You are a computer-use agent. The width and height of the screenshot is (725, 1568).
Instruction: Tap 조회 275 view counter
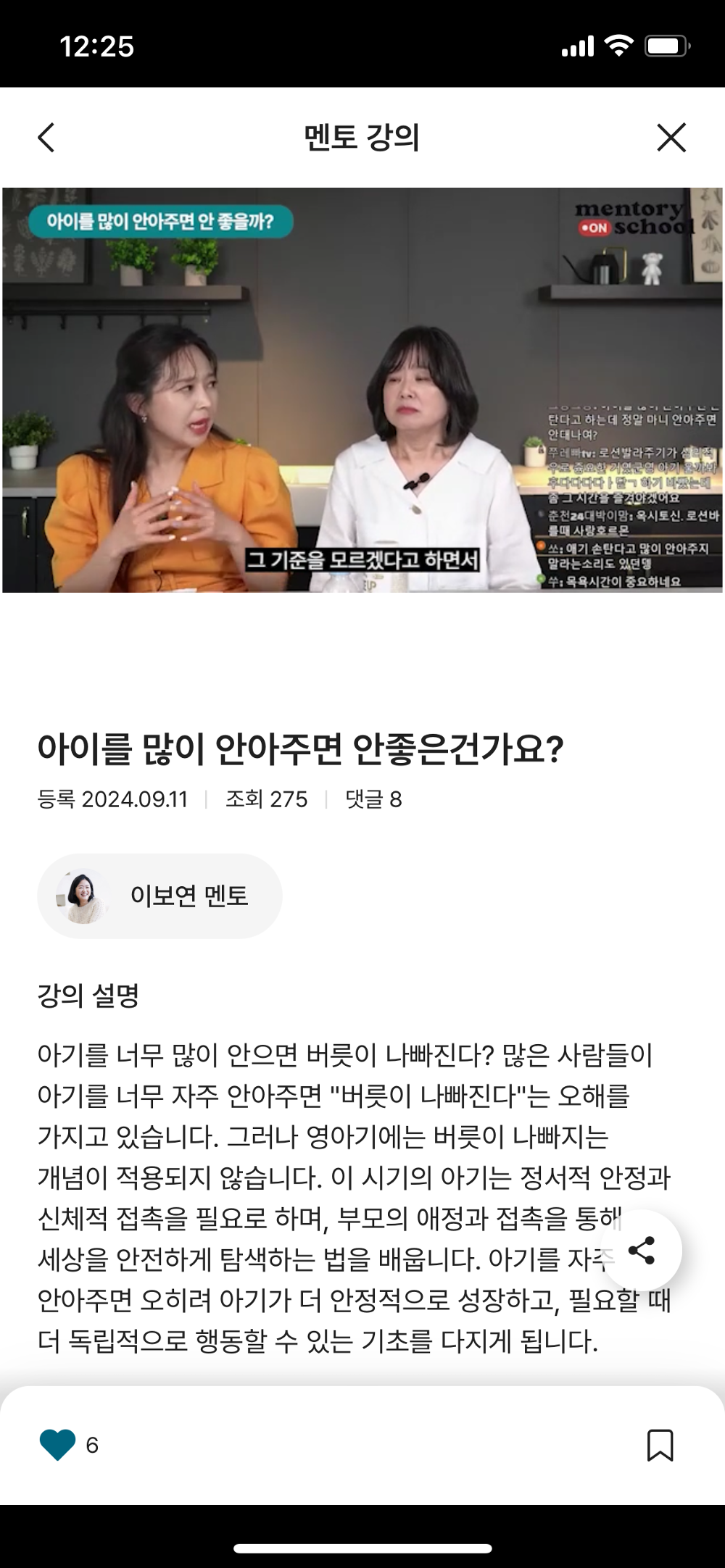point(266,800)
